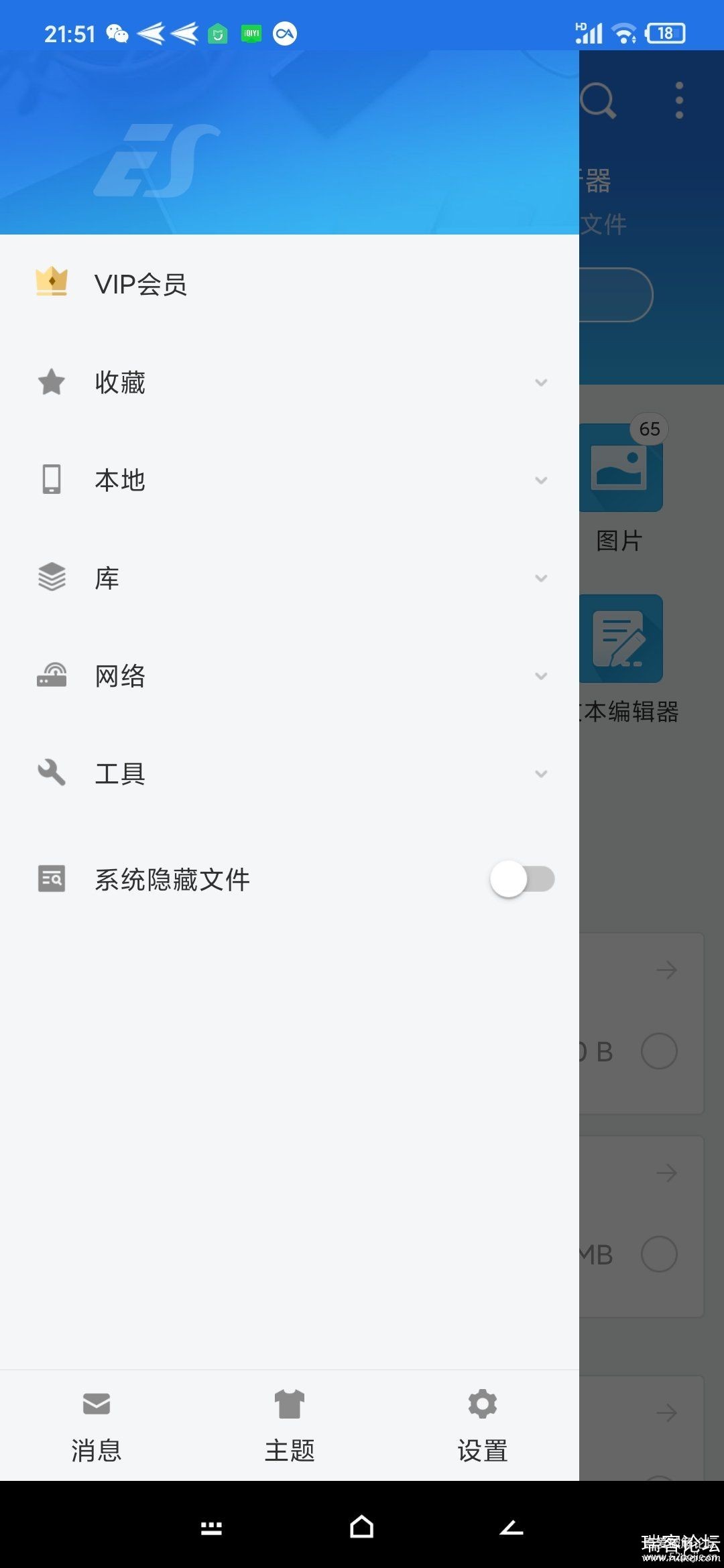Open 设置 settings
724x1568 pixels.
(483, 1426)
